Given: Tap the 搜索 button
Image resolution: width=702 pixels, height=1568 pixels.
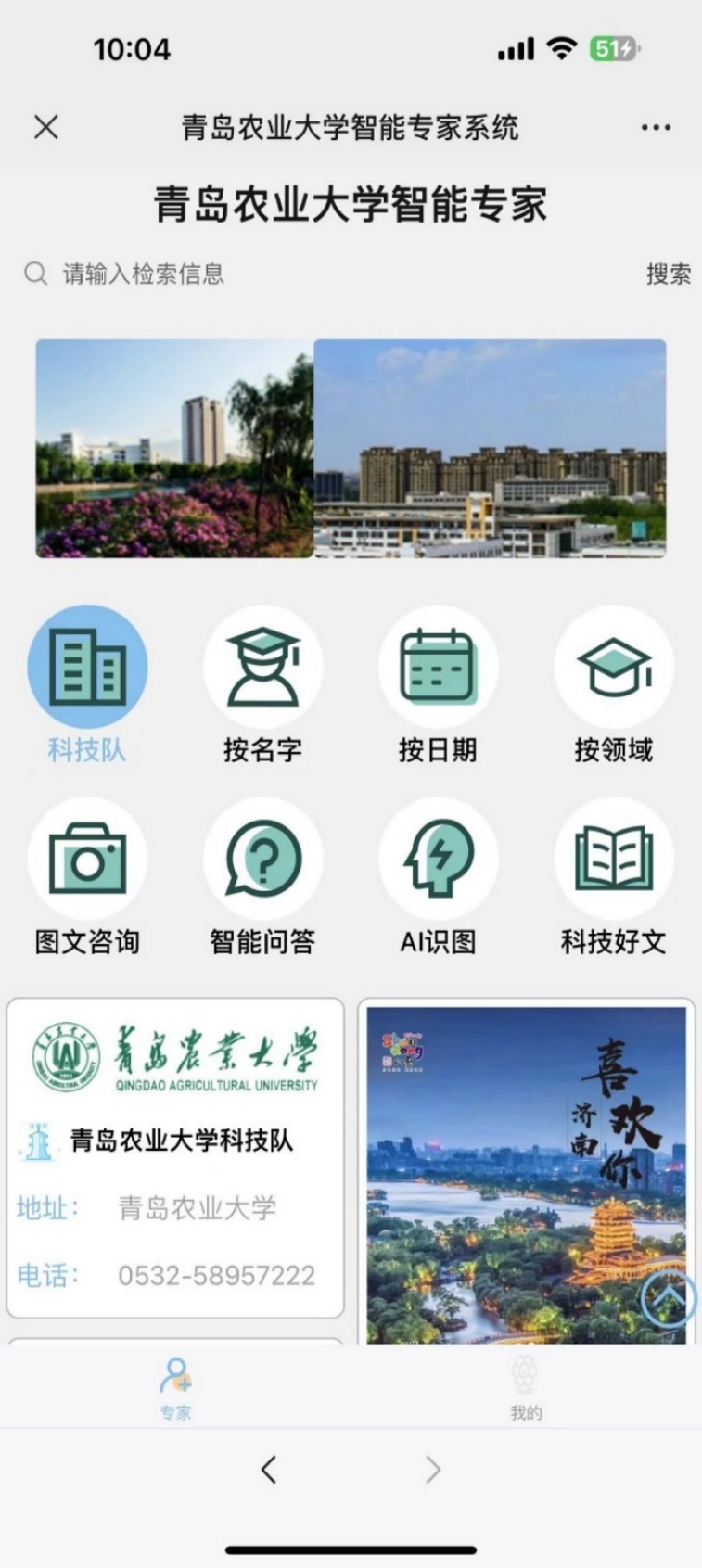Looking at the screenshot, I should click(668, 274).
